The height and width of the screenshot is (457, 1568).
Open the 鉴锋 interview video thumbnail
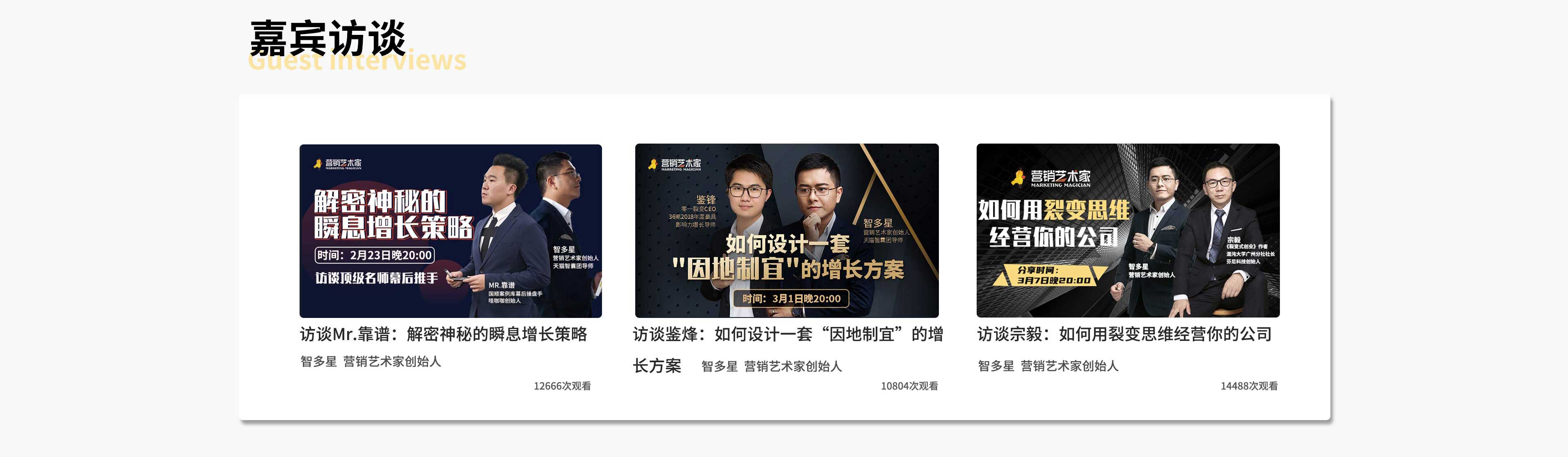(786, 231)
